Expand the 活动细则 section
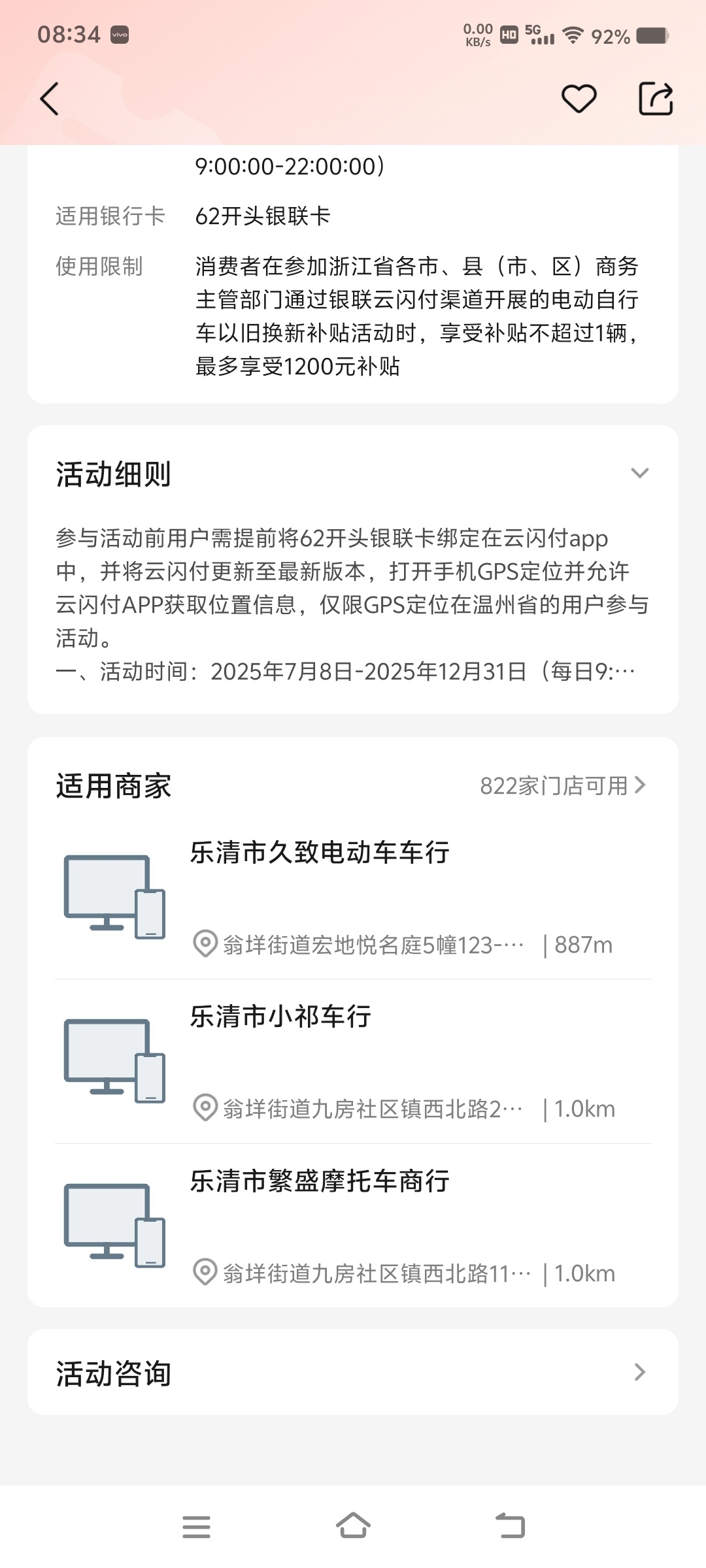 coord(639,473)
